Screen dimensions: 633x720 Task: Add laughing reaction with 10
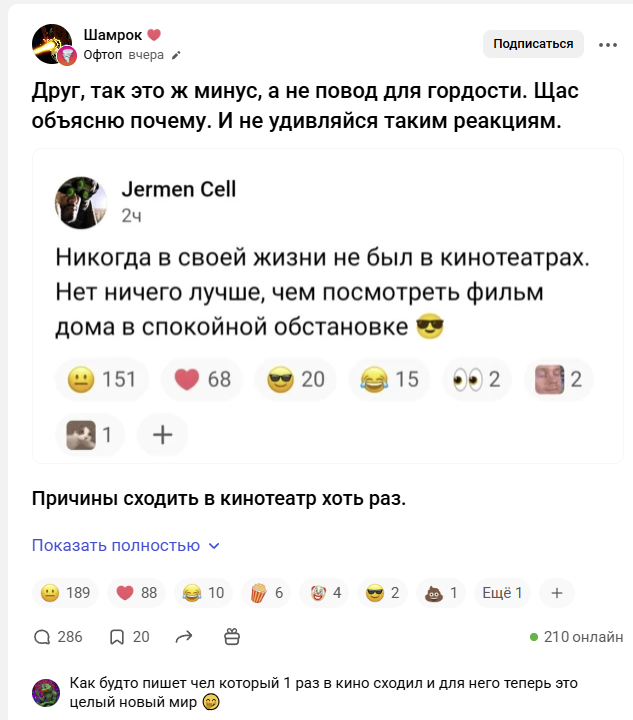click(203, 593)
